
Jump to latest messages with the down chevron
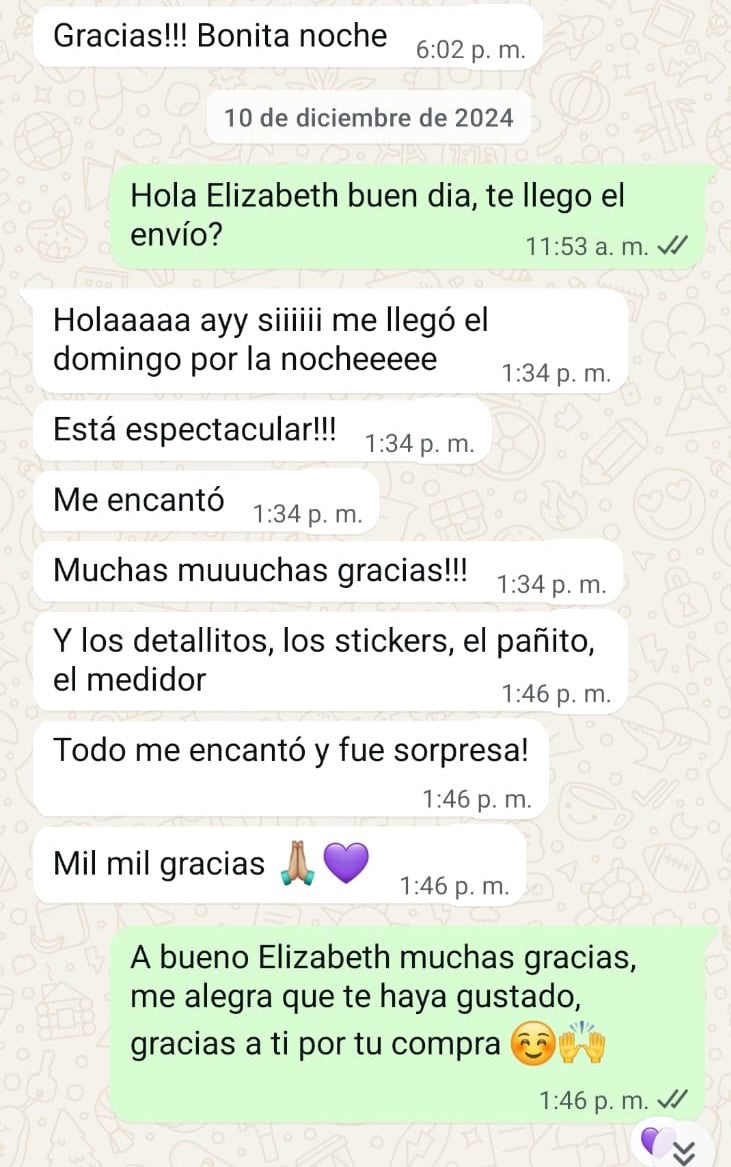(x=683, y=1152)
